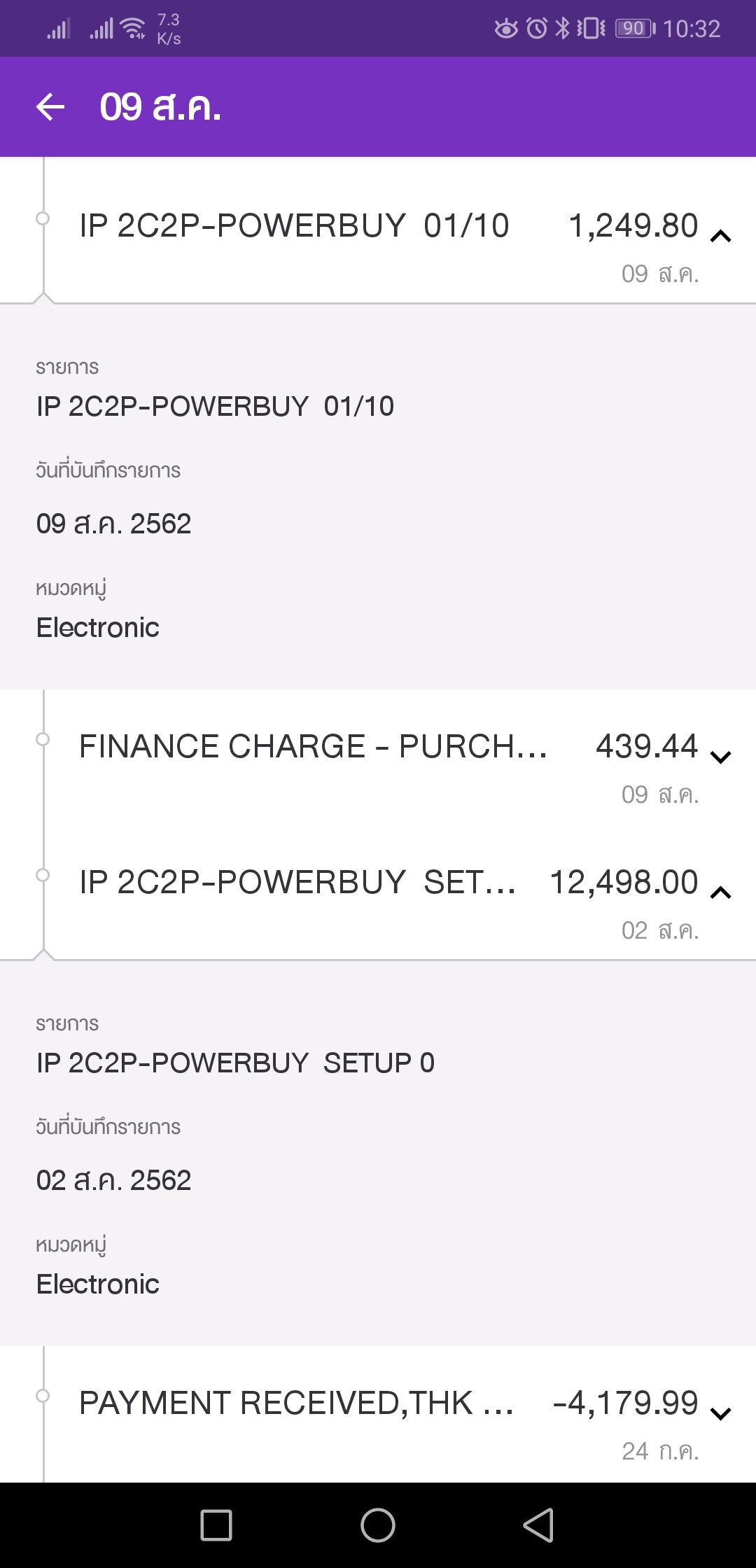Tap the system home button
Screen dimensions: 756x1568
378,1525
